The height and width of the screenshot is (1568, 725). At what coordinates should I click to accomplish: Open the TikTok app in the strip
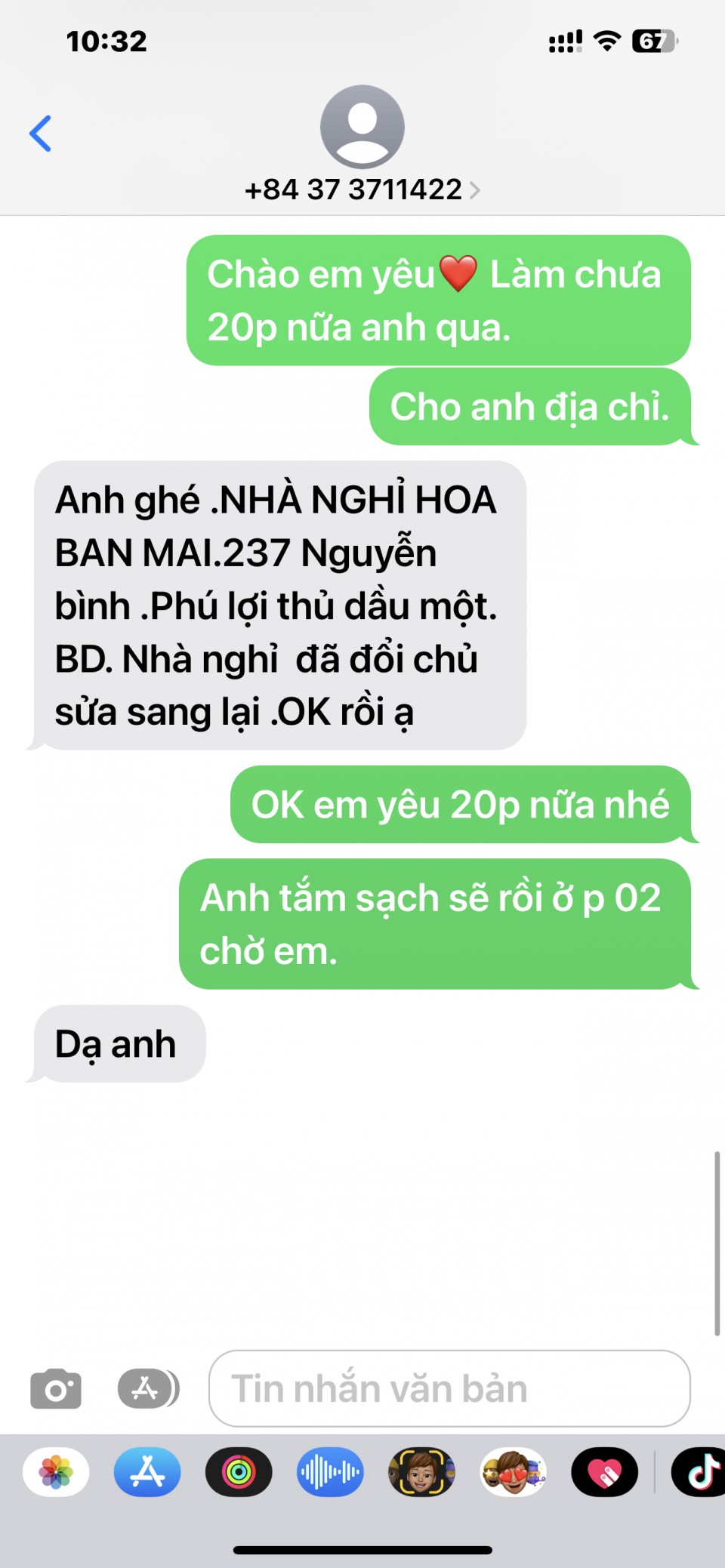(x=701, y=1472)
